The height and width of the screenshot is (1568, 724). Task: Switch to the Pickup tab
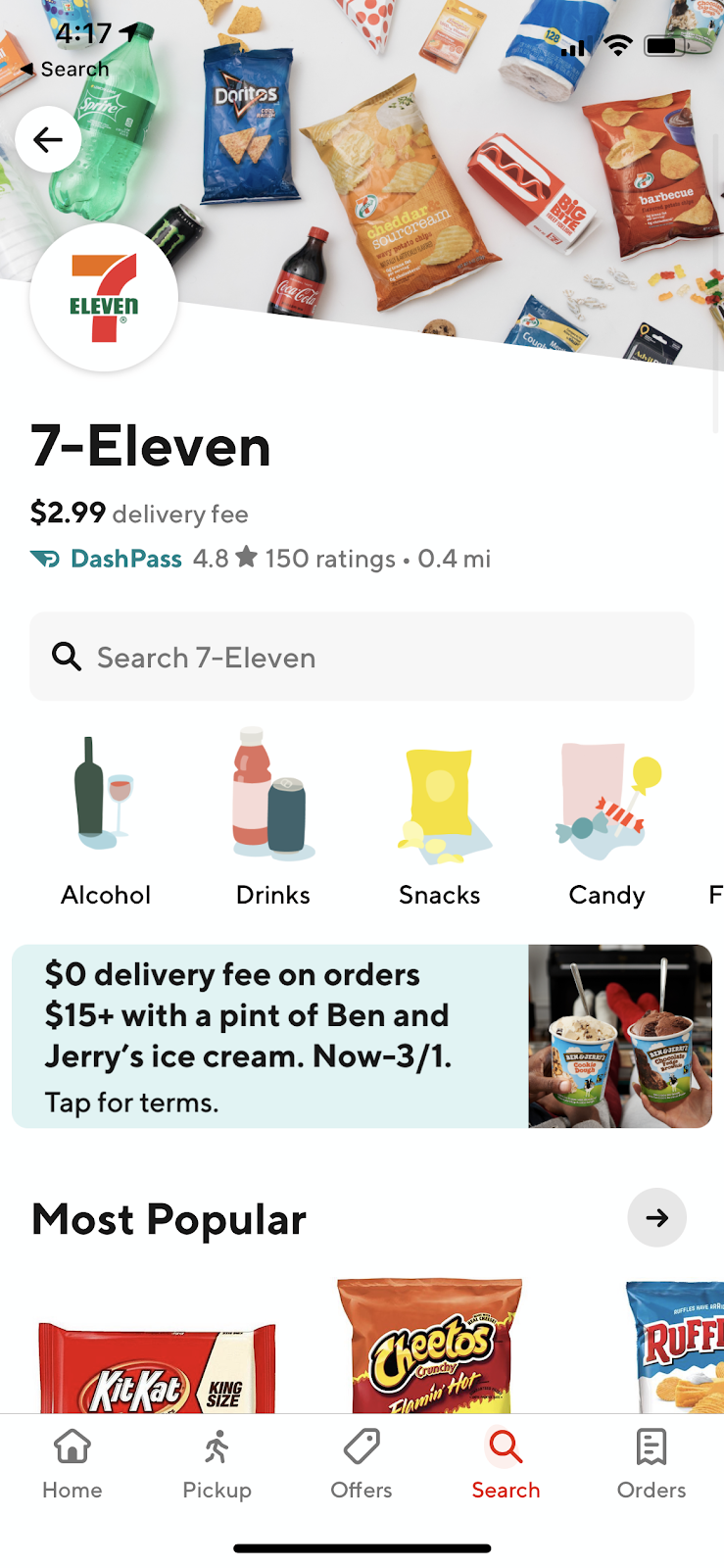pos(217,1464)
